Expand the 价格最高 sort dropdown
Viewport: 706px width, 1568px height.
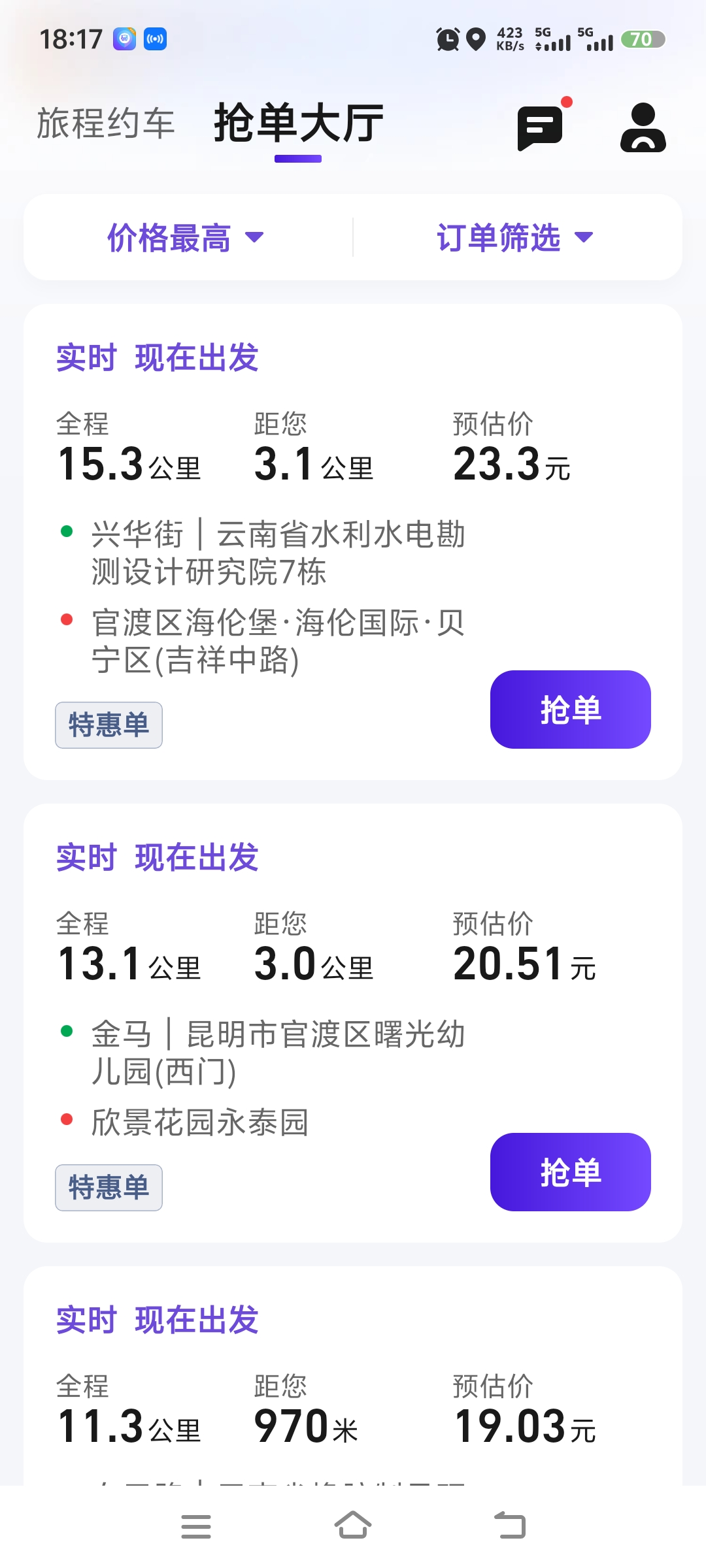pos(186,237)
